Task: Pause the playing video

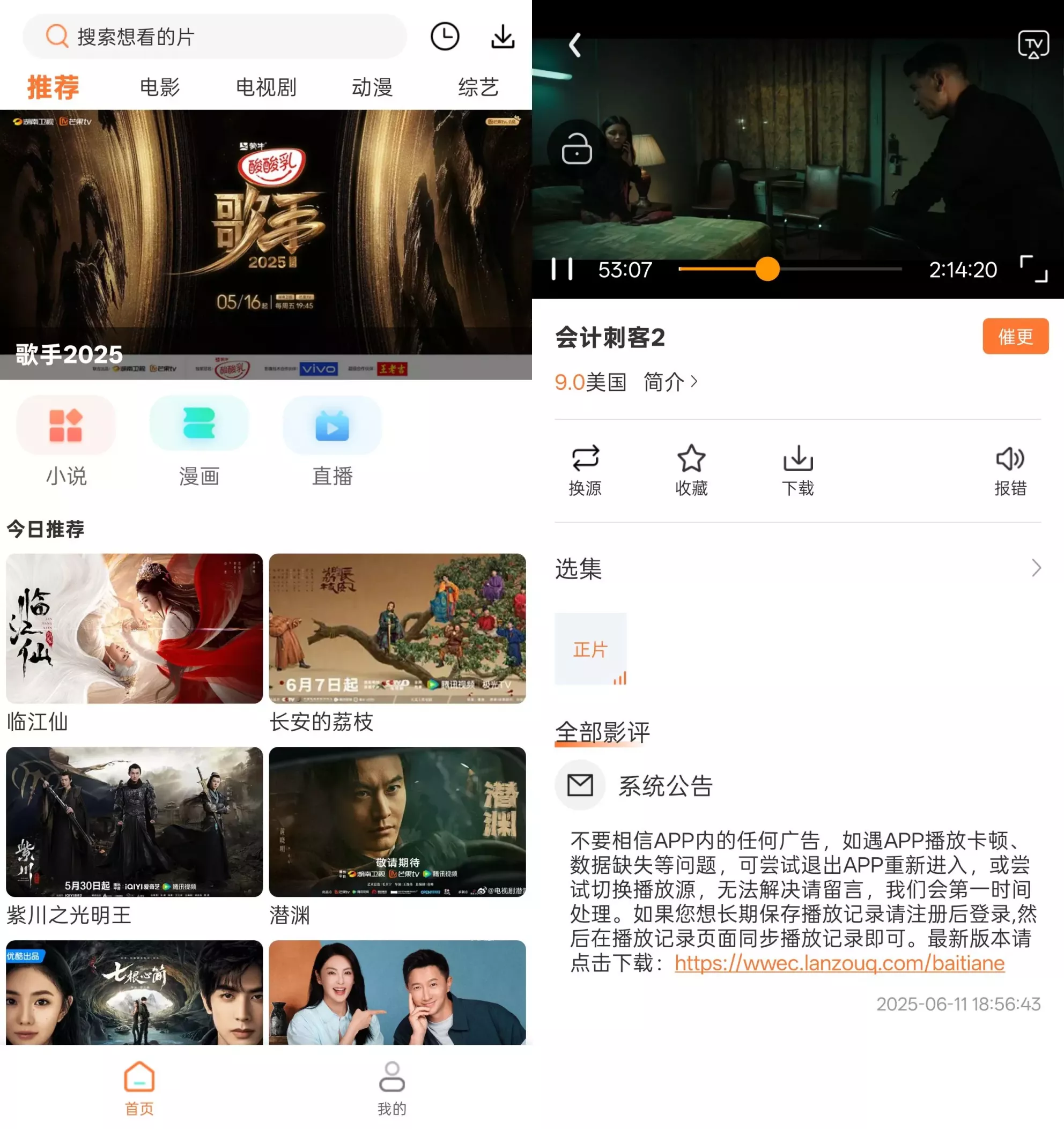Action: (562, 270)
